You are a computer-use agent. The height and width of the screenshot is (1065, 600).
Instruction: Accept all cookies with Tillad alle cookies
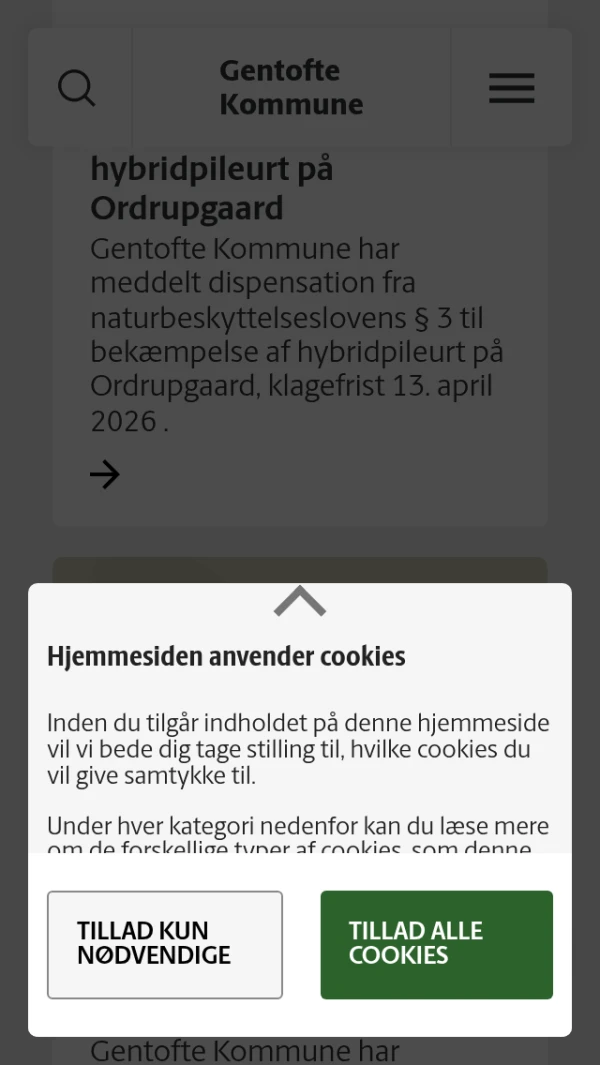(x=436, y=944)
